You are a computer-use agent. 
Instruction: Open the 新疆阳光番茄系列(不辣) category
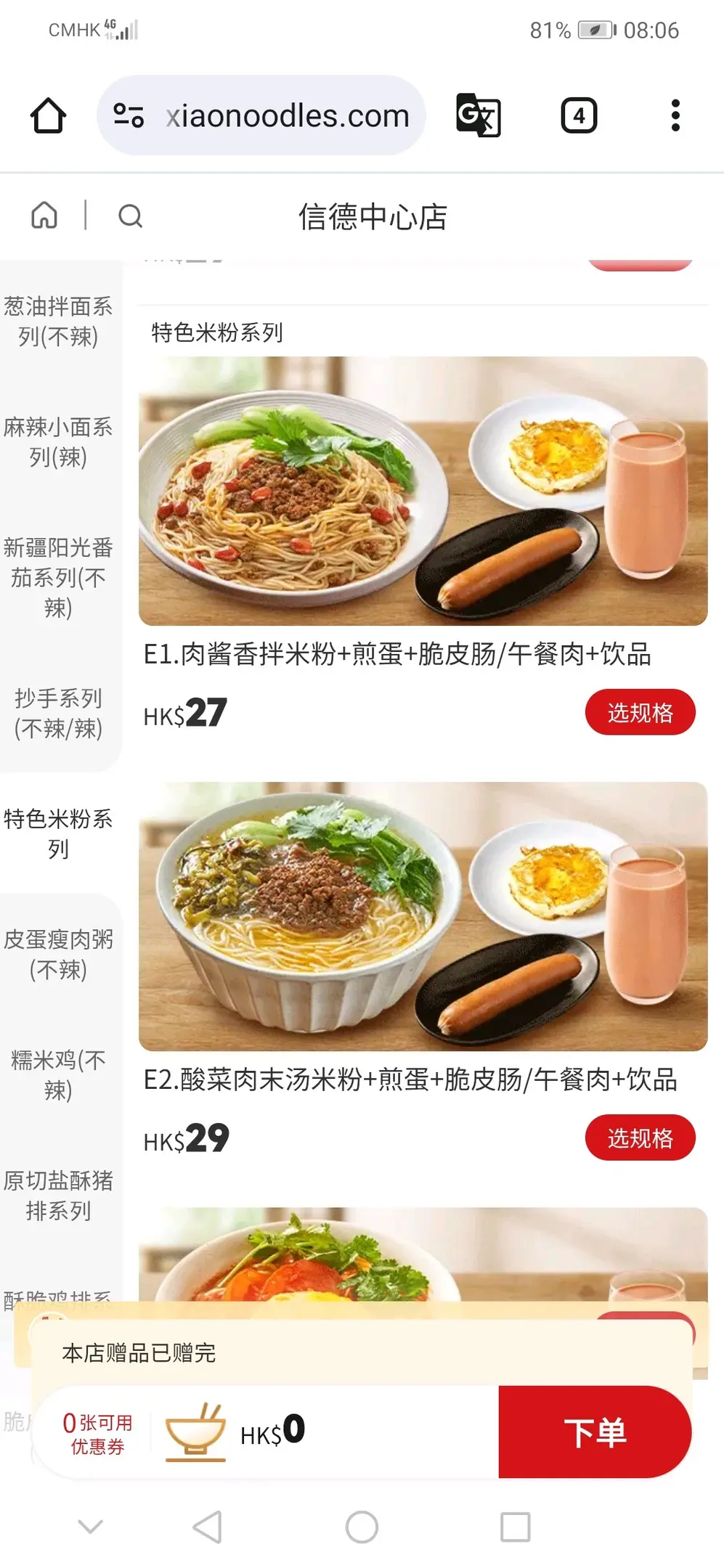point(58,577)
